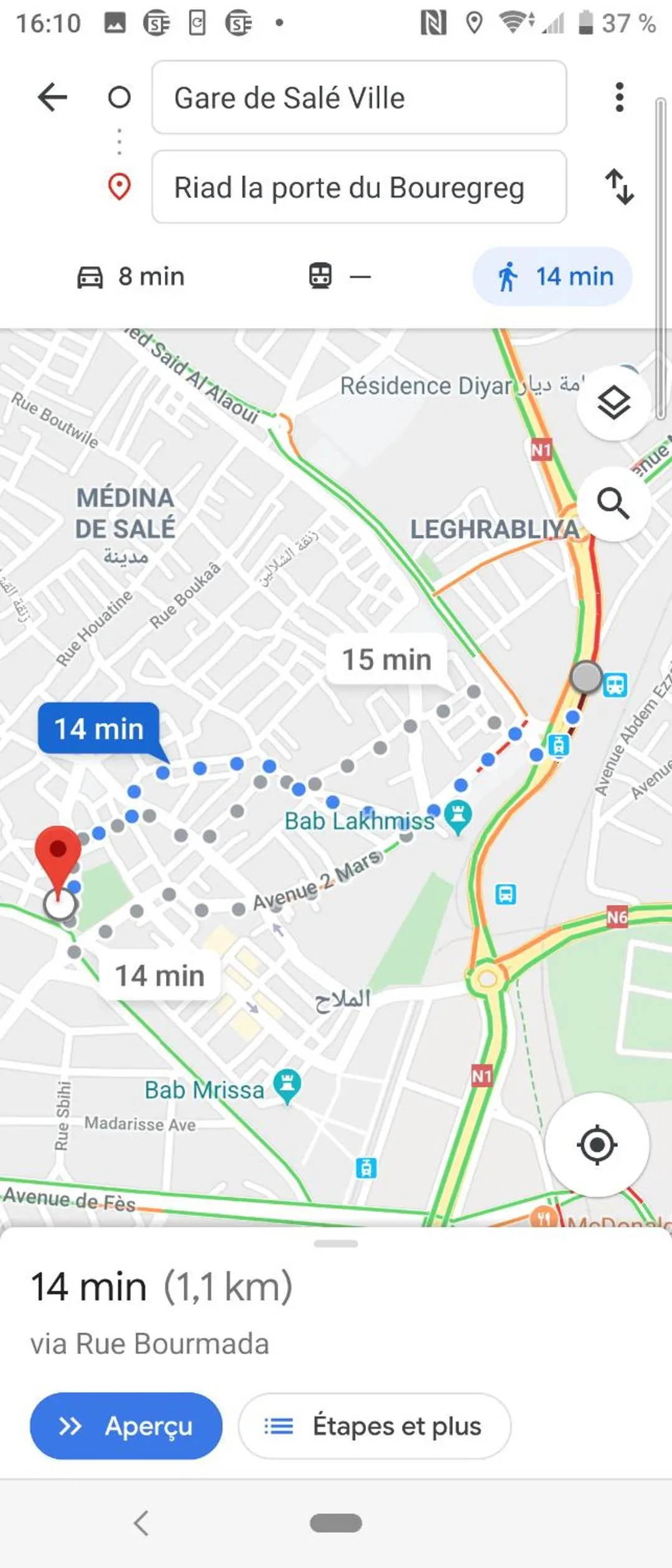Open the Bab Mrissa place marker

(287, 1085)
